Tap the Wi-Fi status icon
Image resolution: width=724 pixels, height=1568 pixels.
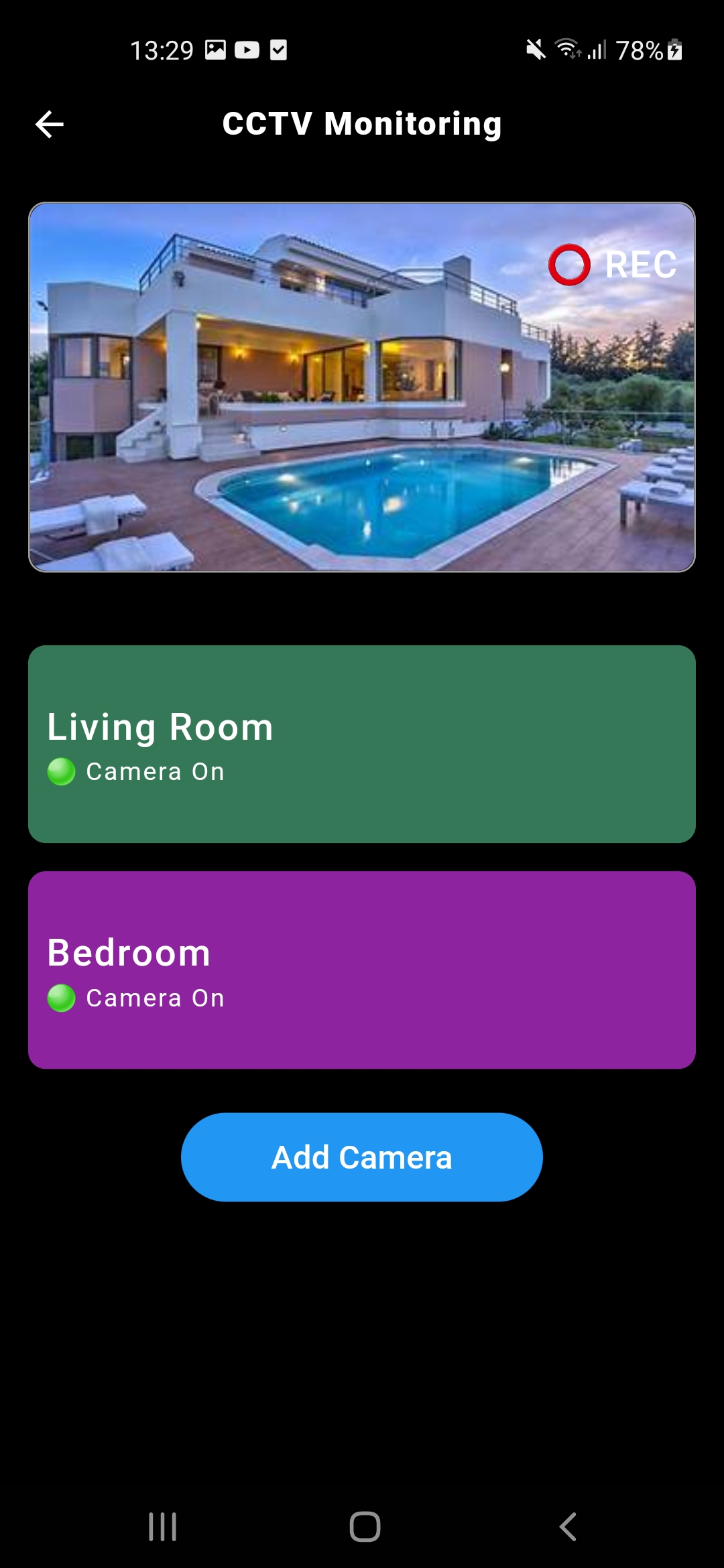click(x=566, y=50)
